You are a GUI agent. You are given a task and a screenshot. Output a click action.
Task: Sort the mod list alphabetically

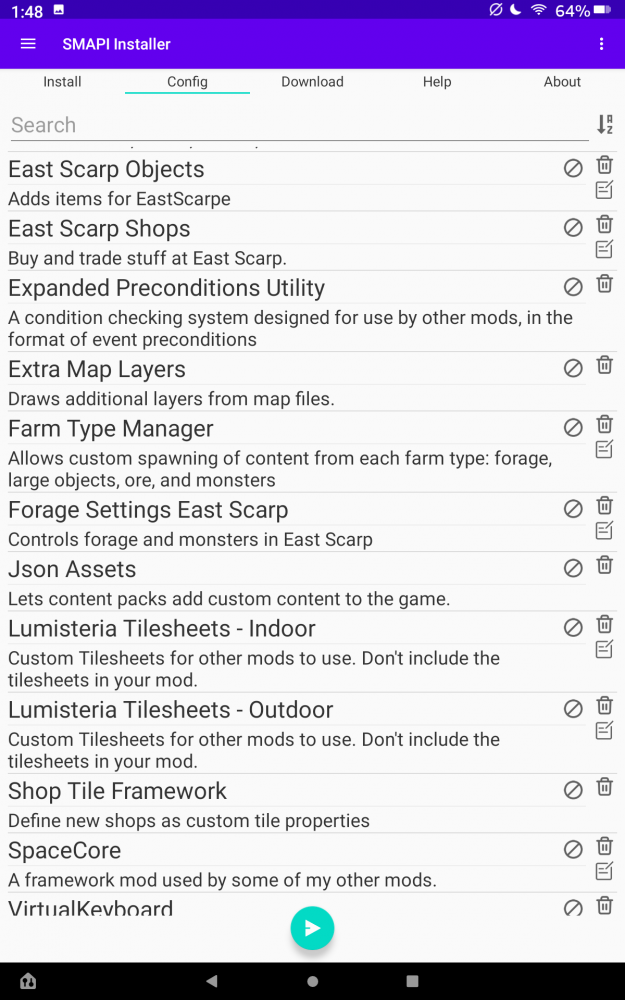click(604, 124)
